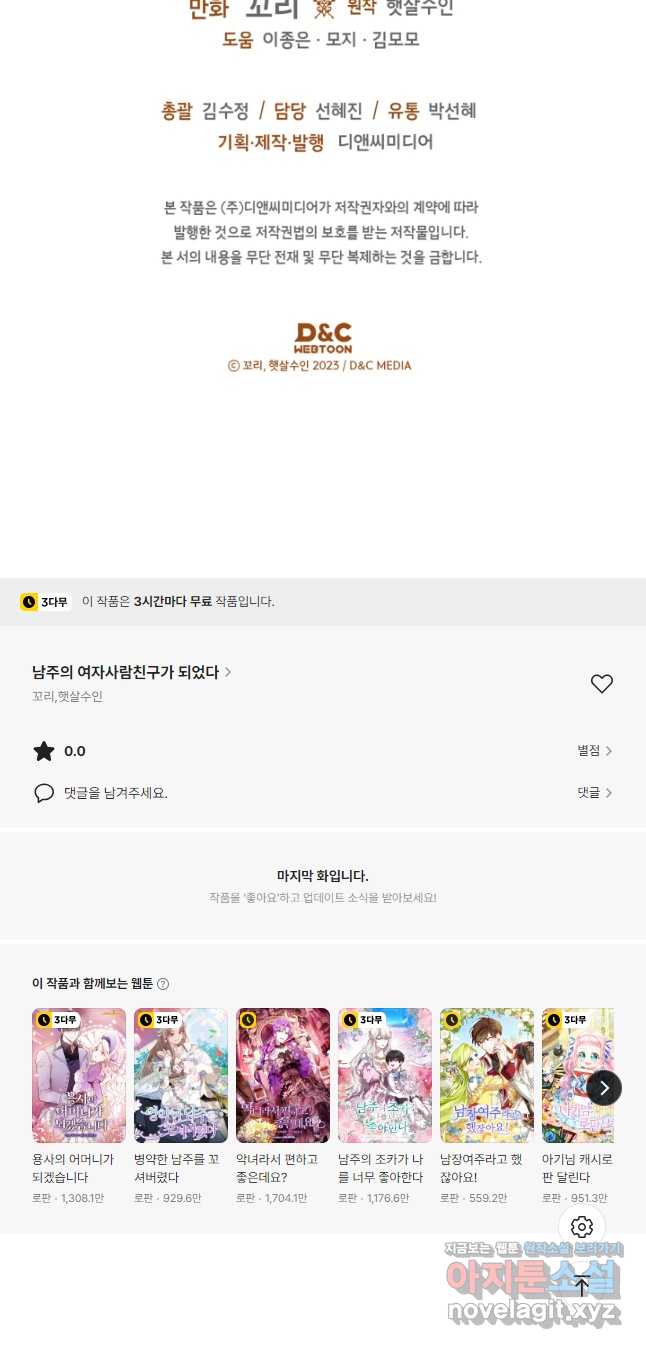646x1349 pixels.
Task: Show next recommended webtoons with arrow
Action: 604,1088
